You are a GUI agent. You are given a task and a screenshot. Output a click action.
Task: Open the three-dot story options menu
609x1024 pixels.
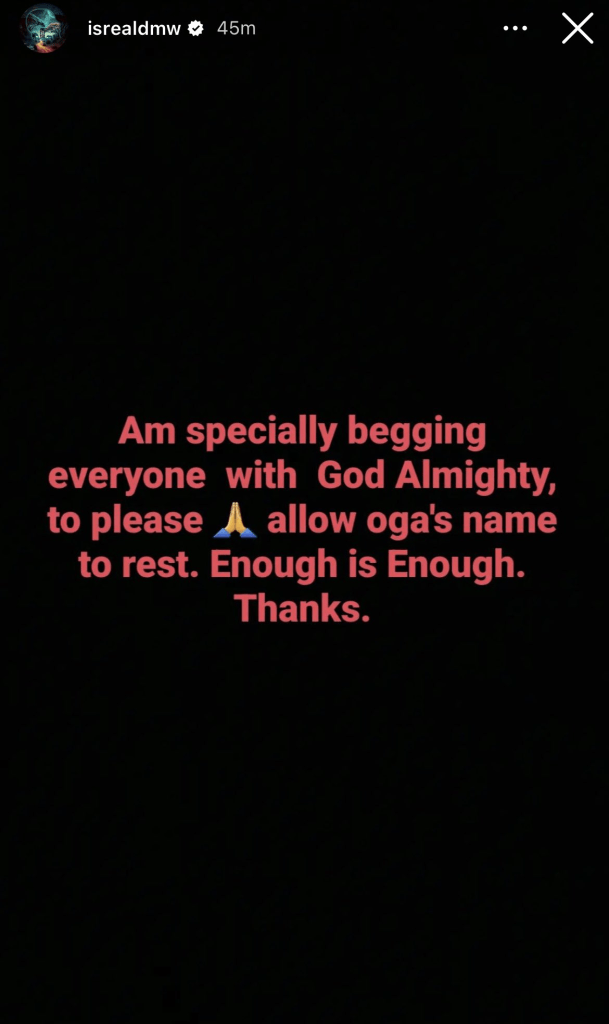click(x=515, y=28)
